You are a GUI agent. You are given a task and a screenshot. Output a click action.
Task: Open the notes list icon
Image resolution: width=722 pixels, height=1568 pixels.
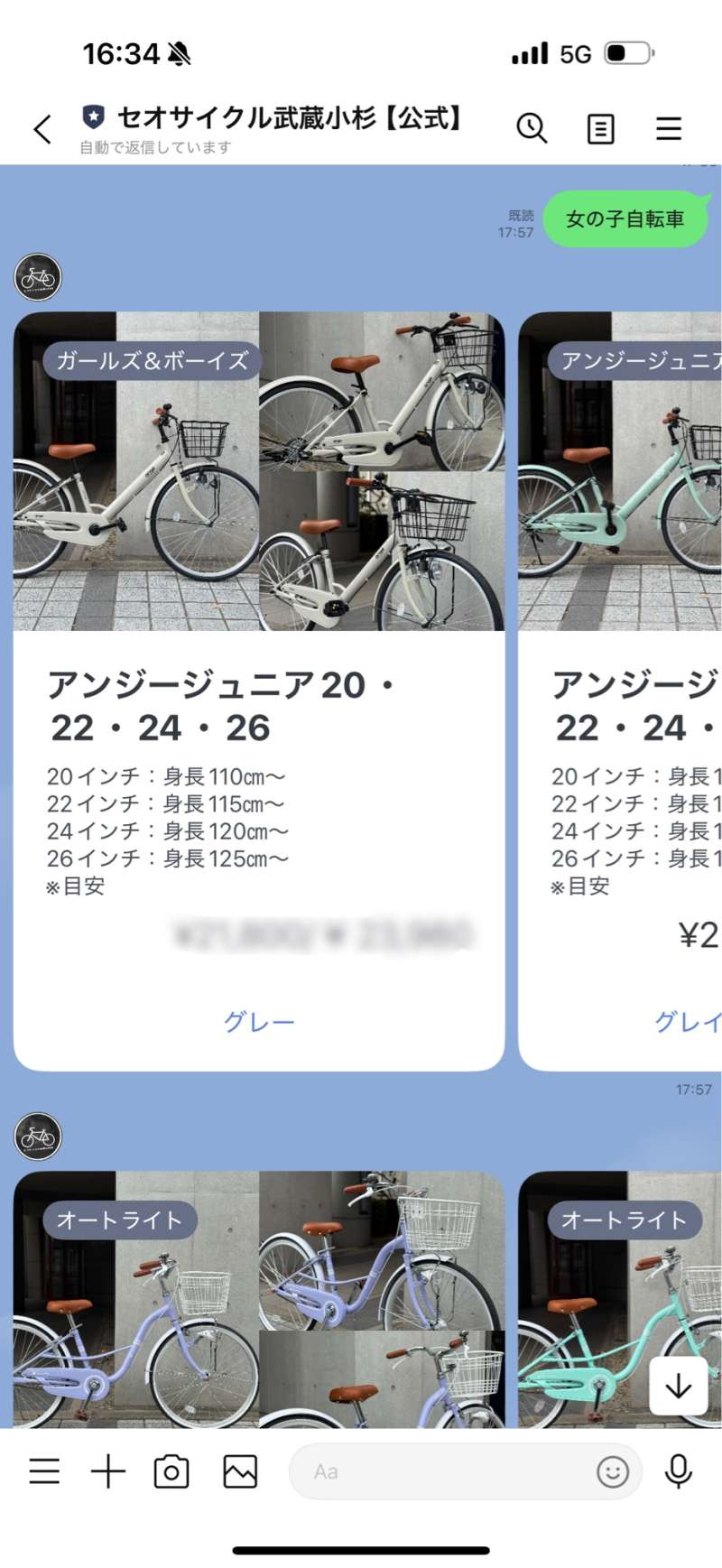pyautogui.click(x=600, y=129)
